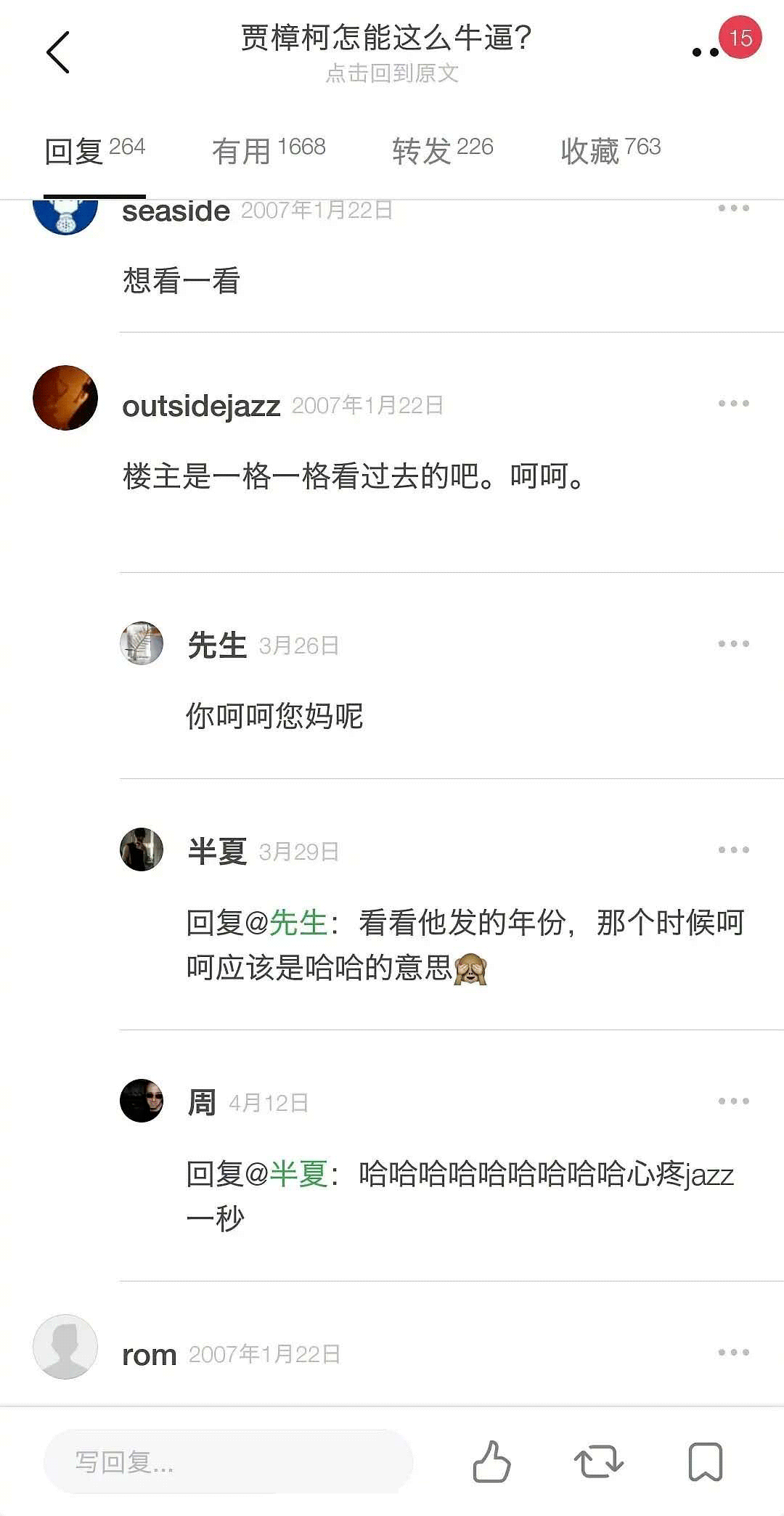Open more options on 周's reply

[733, 1101]
